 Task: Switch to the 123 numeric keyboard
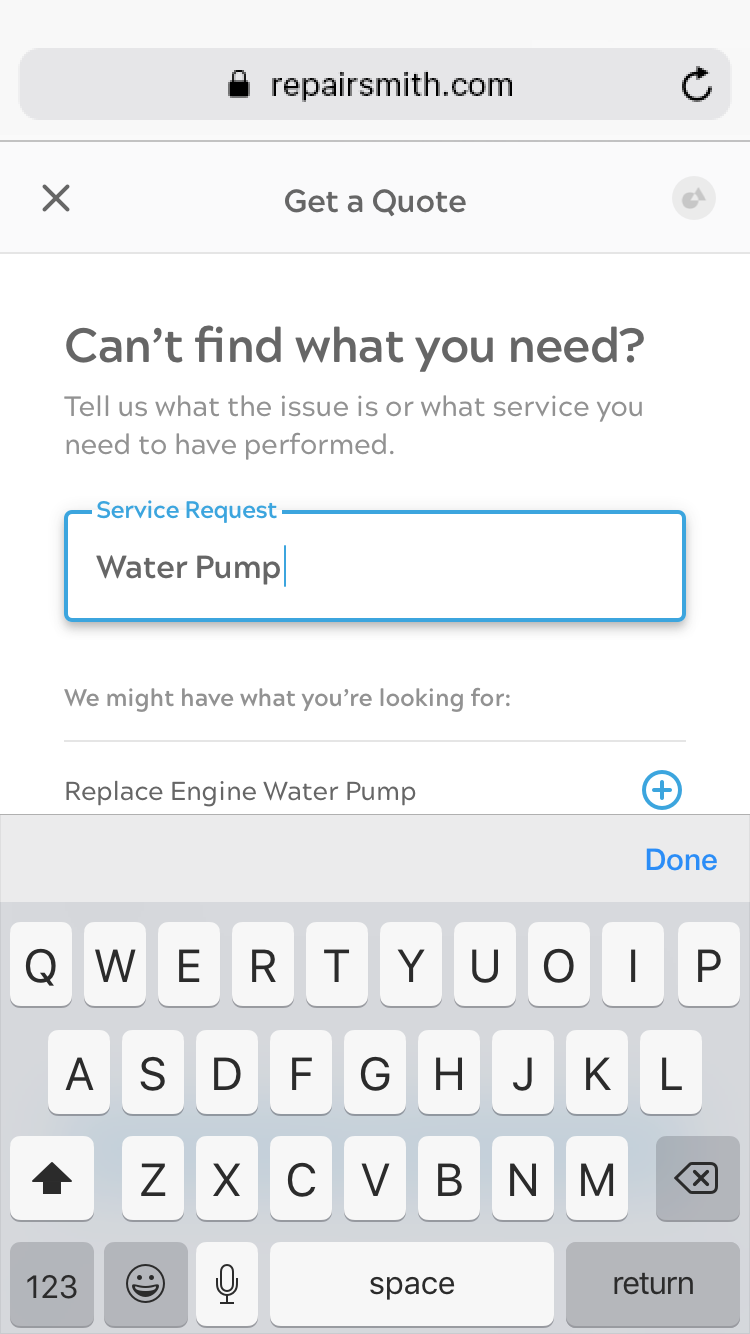pyautogui.click(x=52, y=1284)
